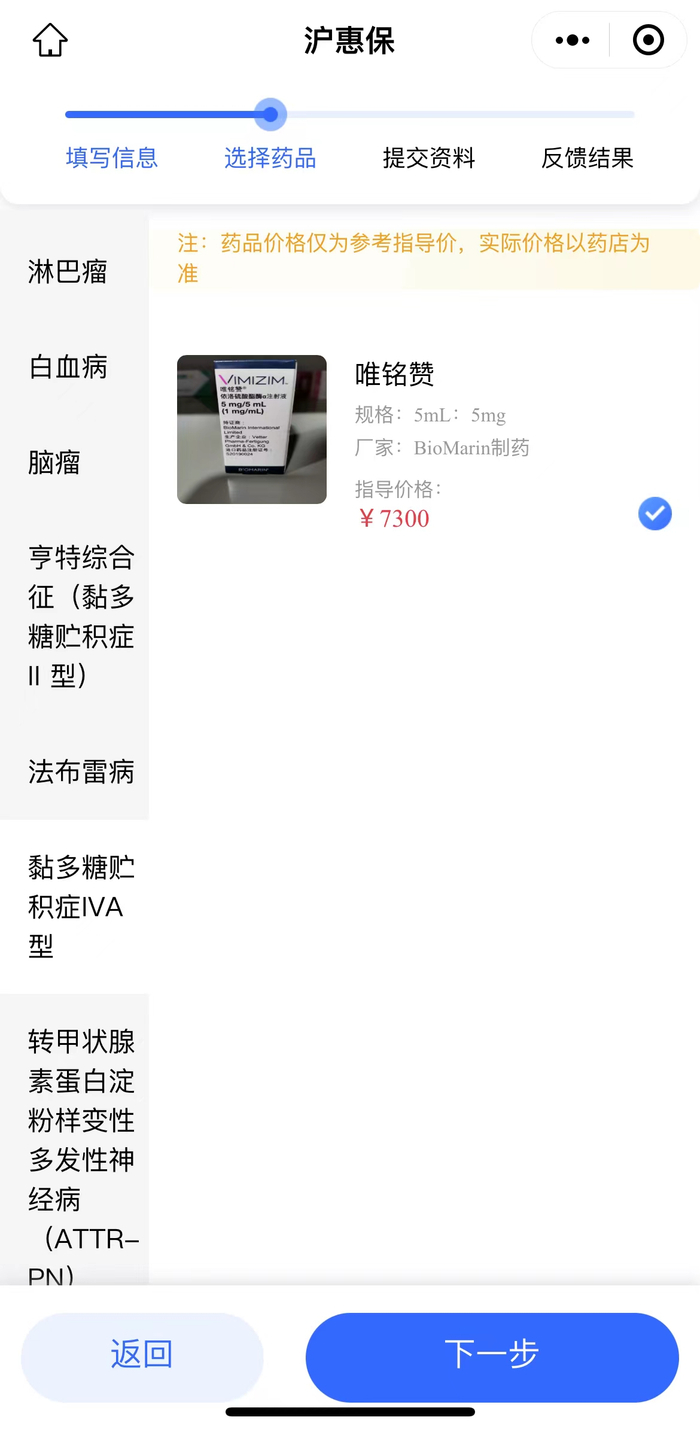
Task: Uncheck the 唯铭赞 drug checkbox
Action: click(x=655, y=514)
